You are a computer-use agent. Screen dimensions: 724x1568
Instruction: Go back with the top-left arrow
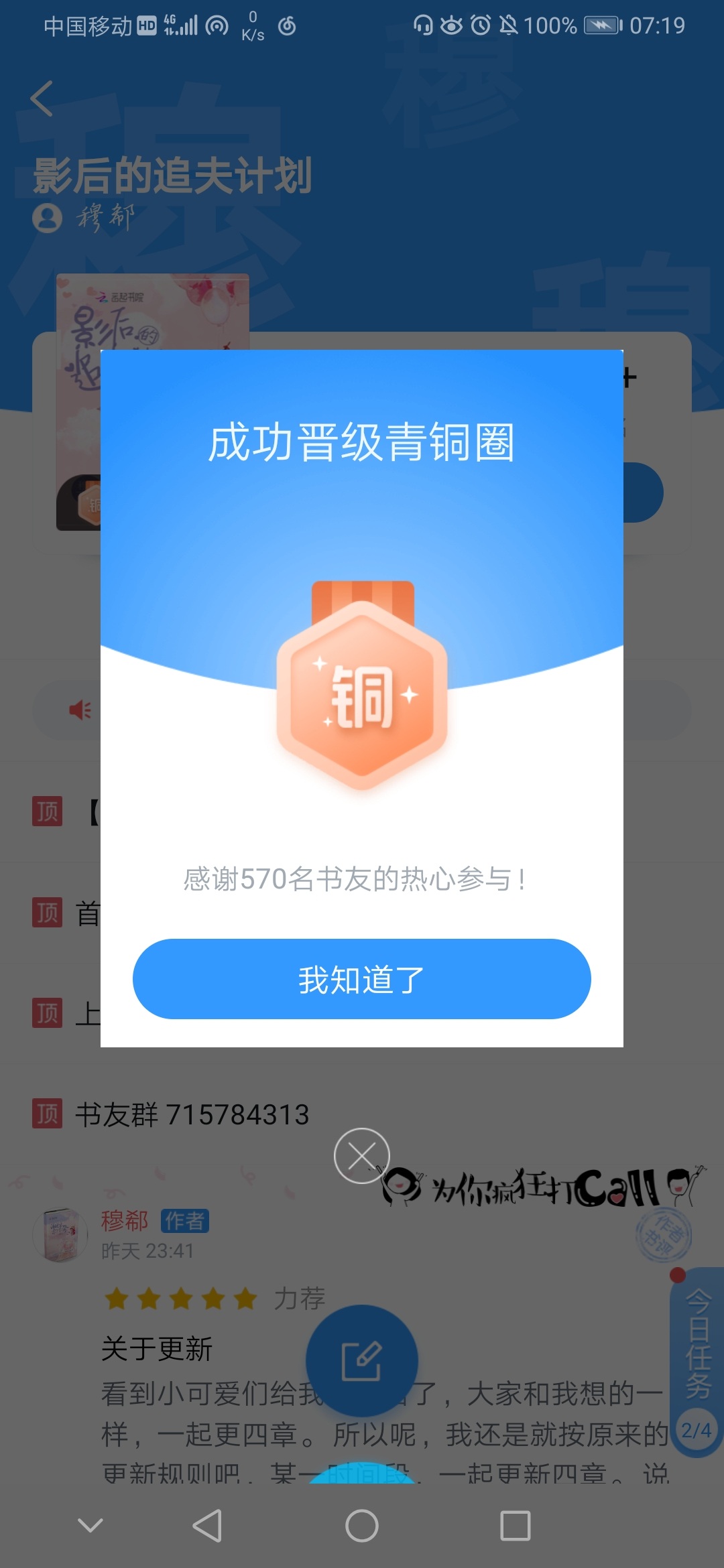[42, 99]
